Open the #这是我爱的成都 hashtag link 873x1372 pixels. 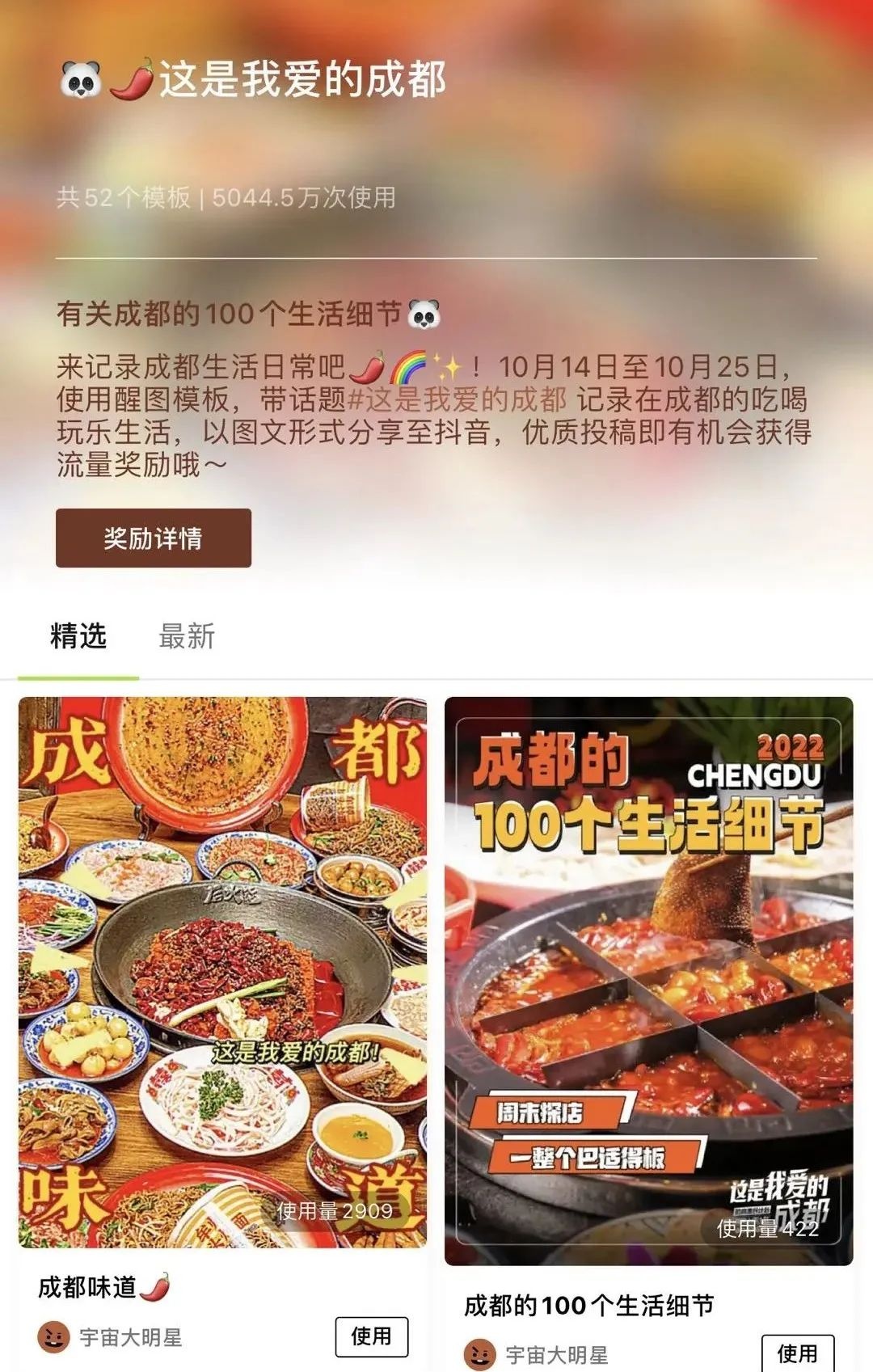(x=457, y=399)
